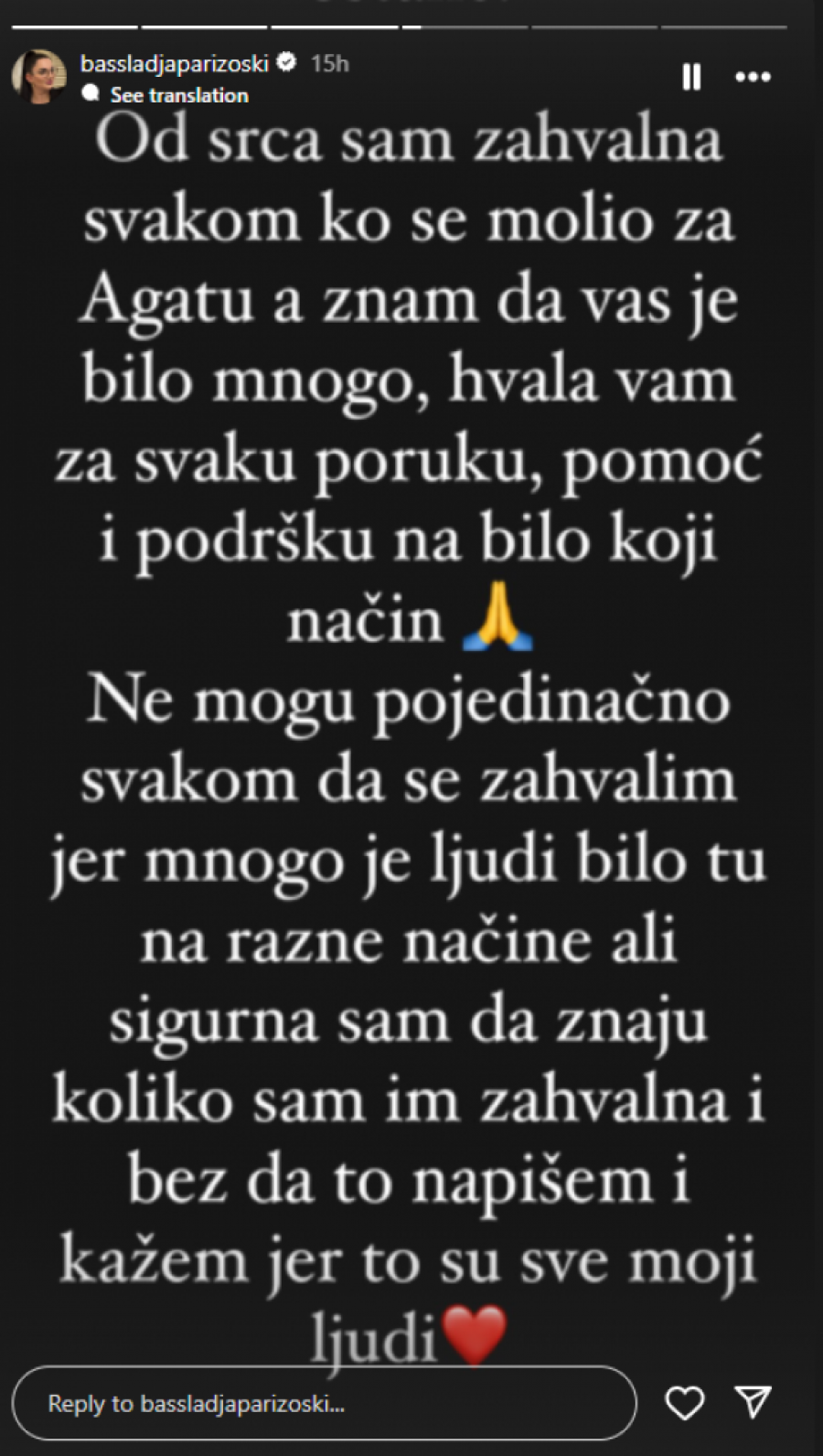Open bassladjaparizoski profile picture

pyautogui.click(x=39, y=77)
